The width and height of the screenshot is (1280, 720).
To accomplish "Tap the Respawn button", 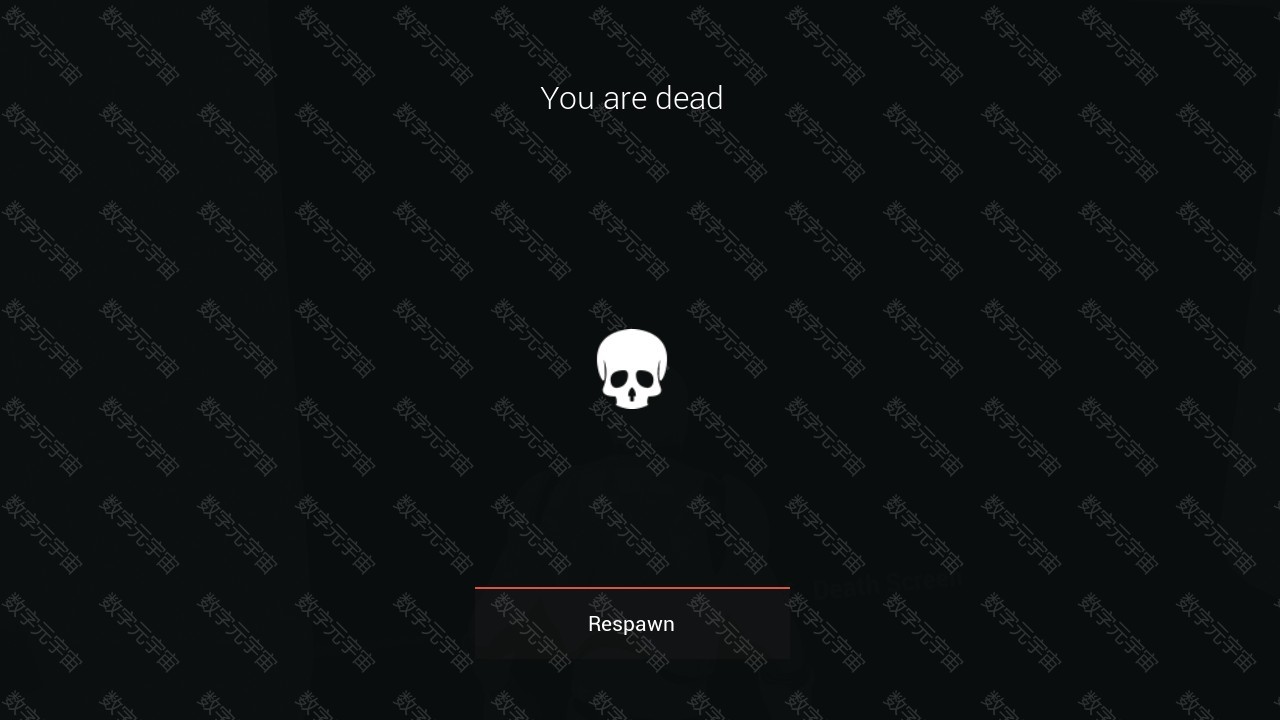I will pyautogui.click(x=632, y=624).
